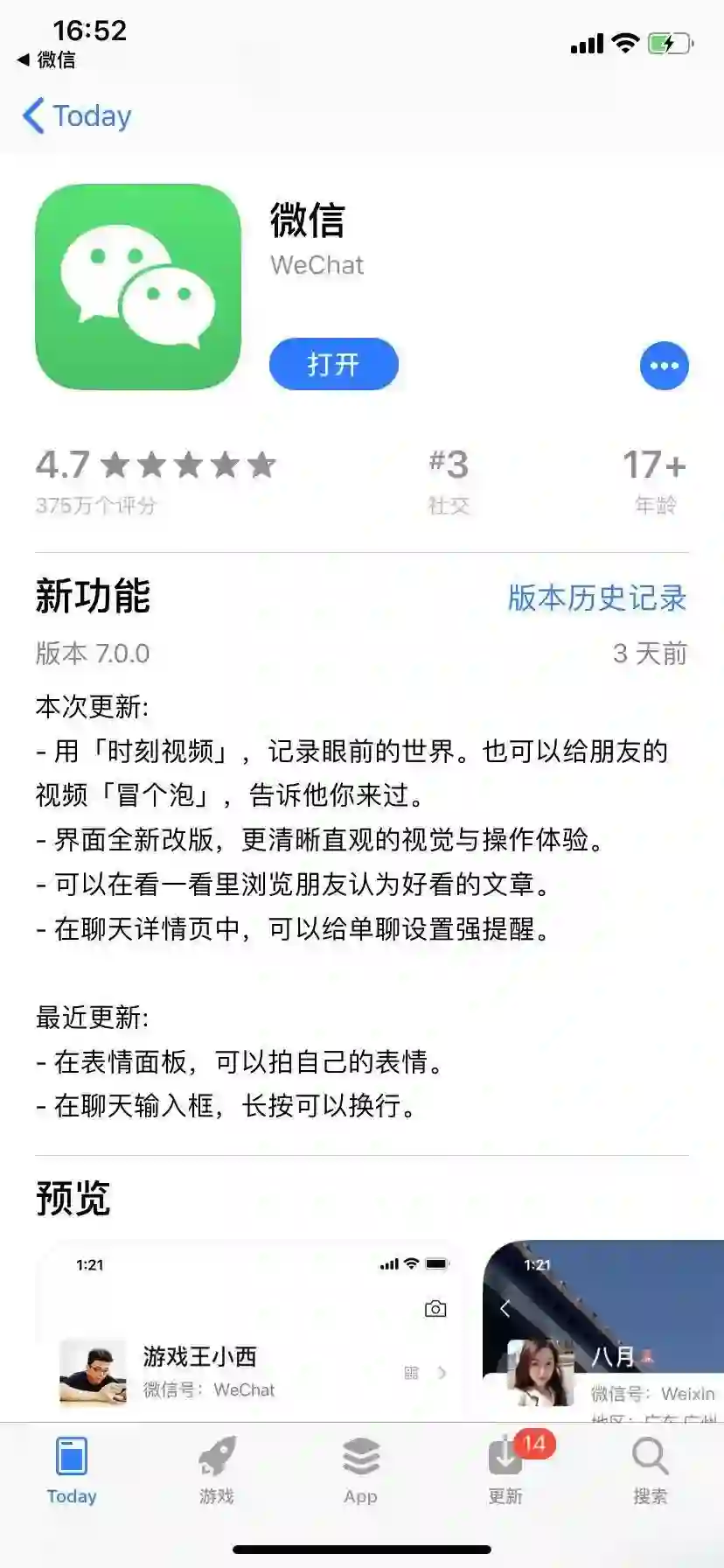Screen dimensions: 724x1568
Task: Switch to the Today tab
Action: click(x=72, y=1472)
